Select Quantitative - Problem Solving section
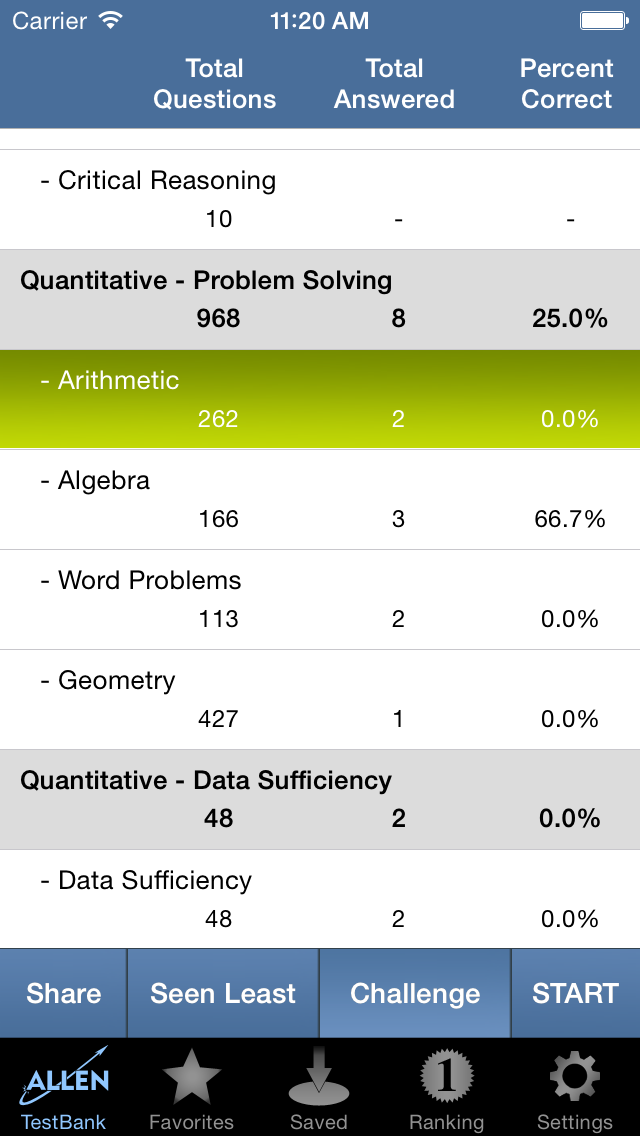 pos(320,300)
